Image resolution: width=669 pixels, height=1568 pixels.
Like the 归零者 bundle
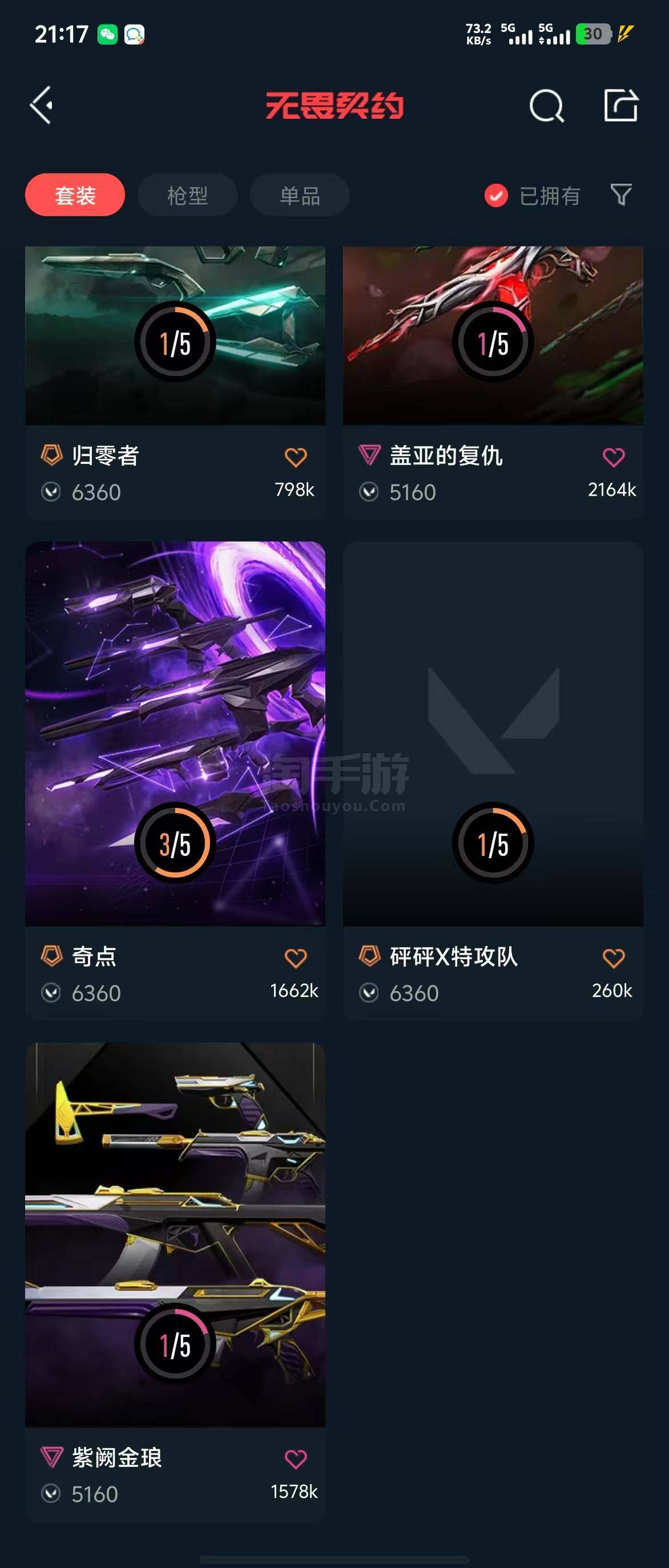coord(296,457)
